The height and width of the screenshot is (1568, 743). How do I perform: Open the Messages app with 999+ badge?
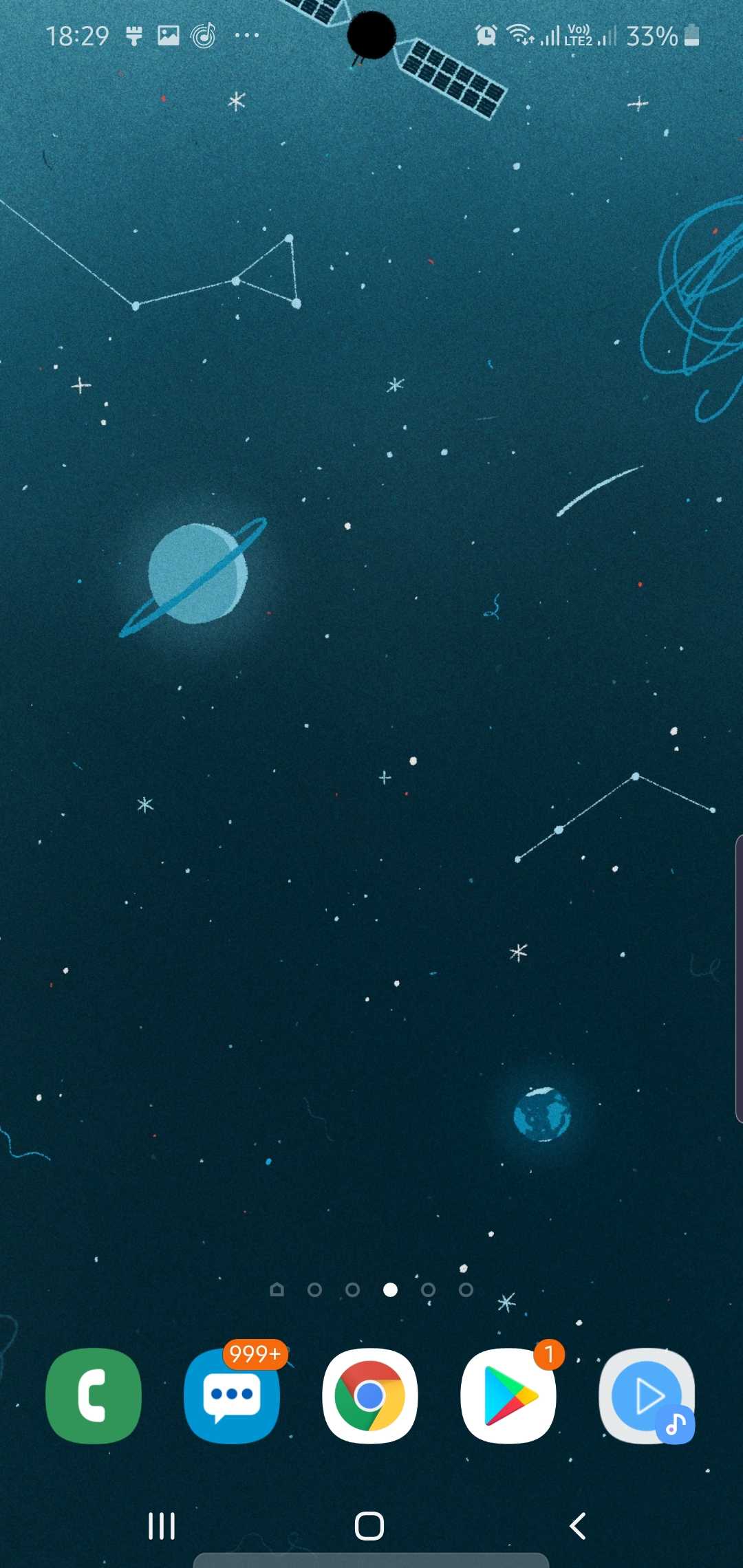click(232, 1395)
